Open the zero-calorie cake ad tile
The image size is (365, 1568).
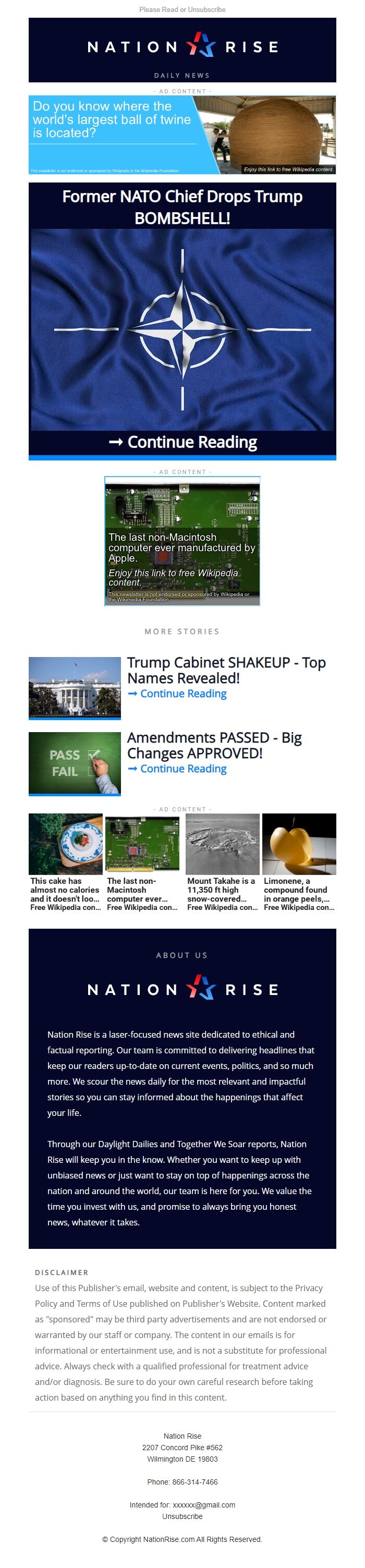[66, 862]
